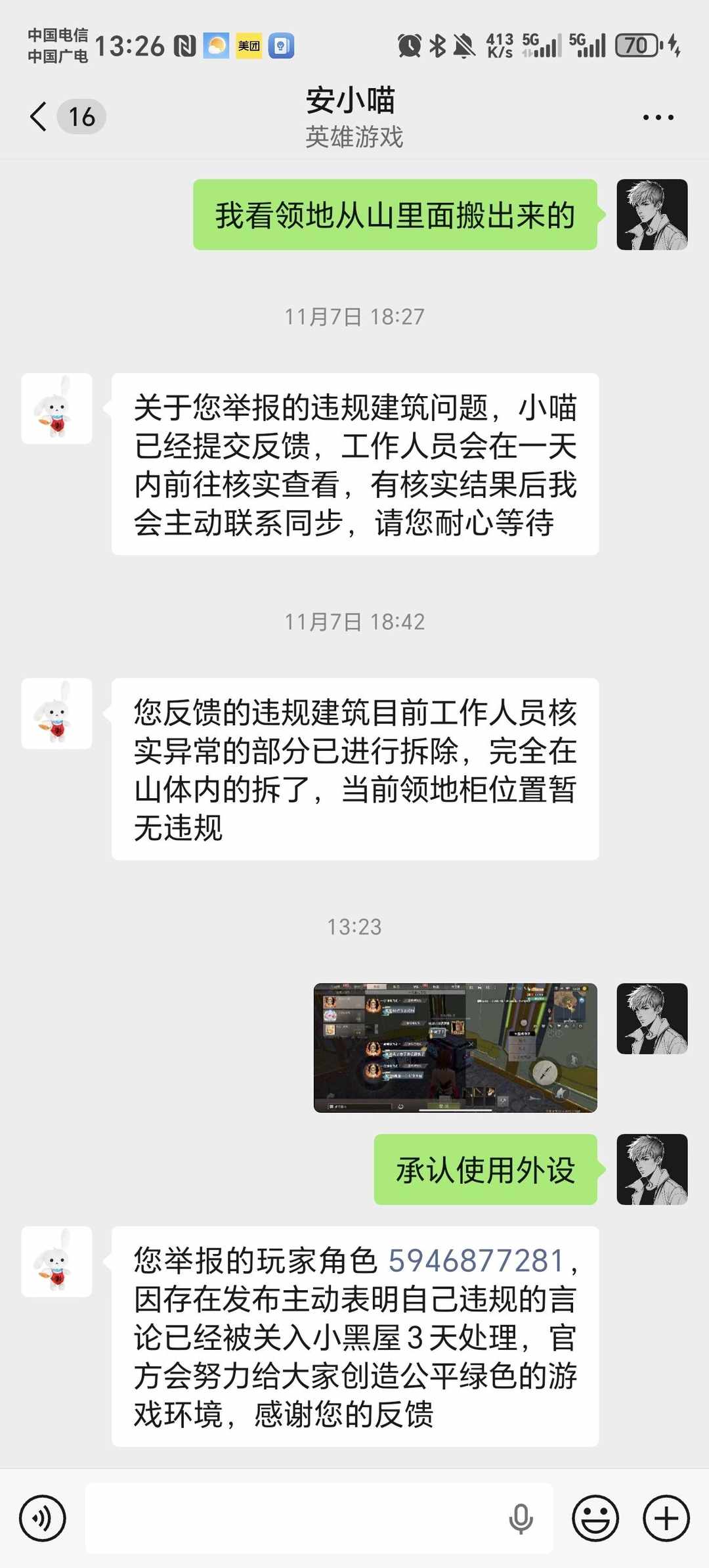The height and width of the screenshot is (1568, 709).
Task: Tap the back arrow to leave chat
Action: click(x=37, y=116)
